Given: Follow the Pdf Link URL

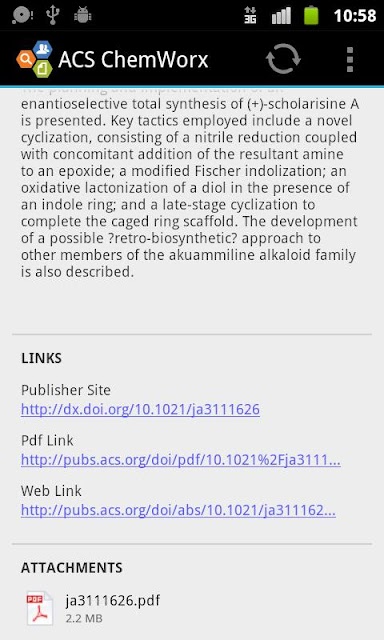Looking at the screenshot, I should (x=180, y=460).
